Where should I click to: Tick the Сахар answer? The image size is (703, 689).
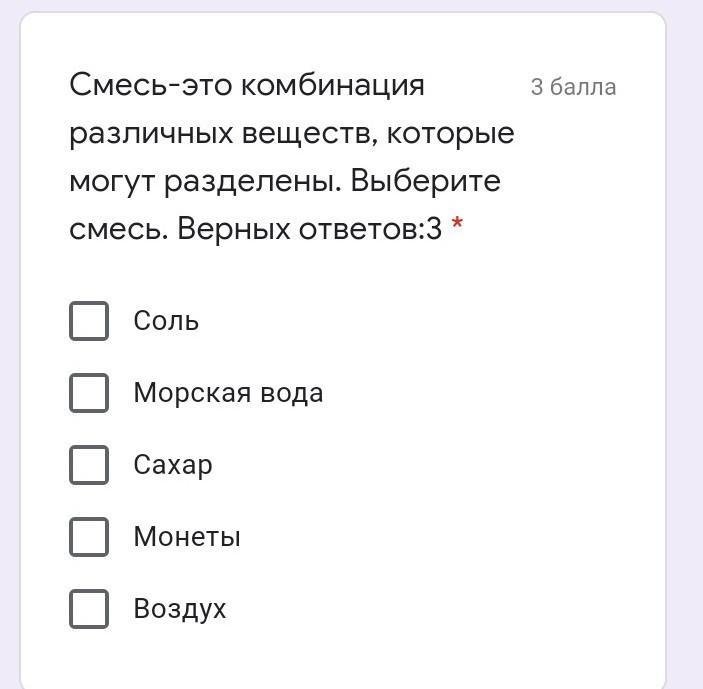[89, 465]
